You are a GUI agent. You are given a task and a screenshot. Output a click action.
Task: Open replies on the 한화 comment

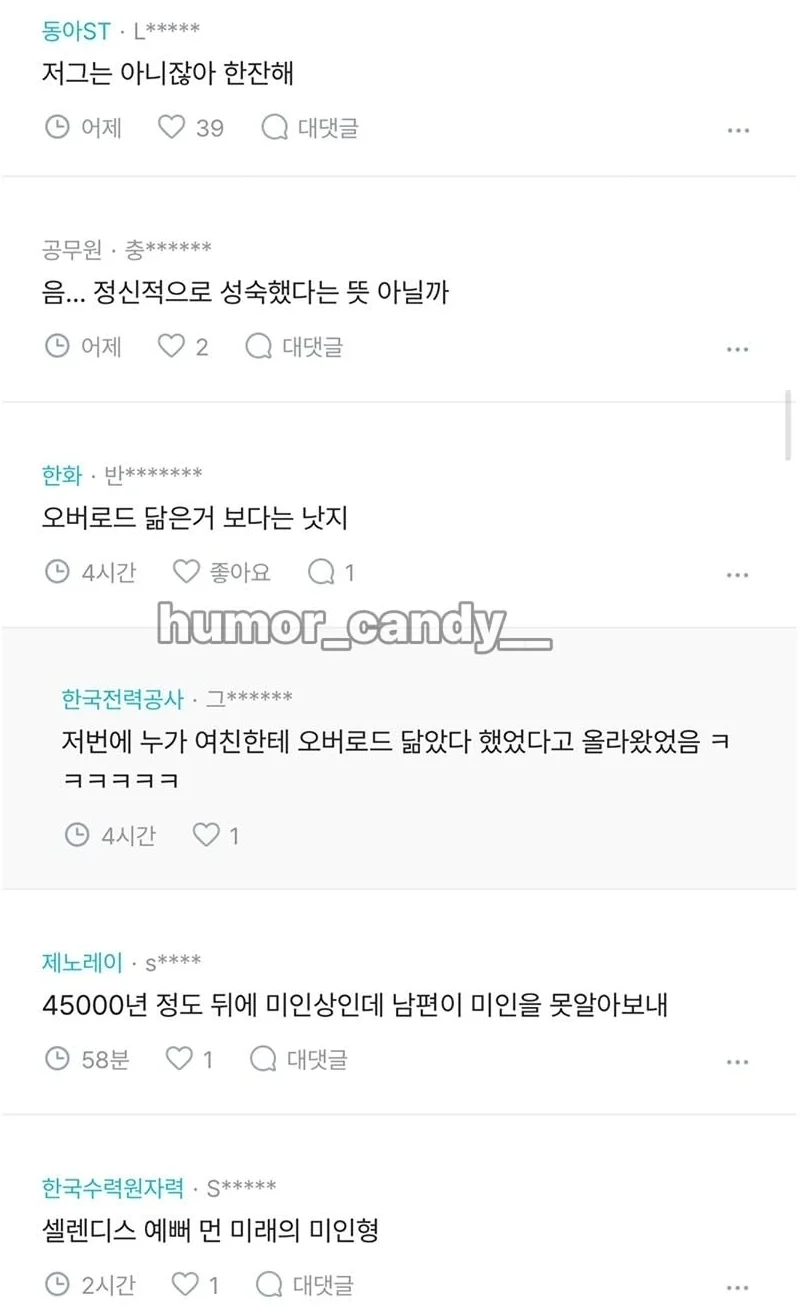click(x=332, y=572)
